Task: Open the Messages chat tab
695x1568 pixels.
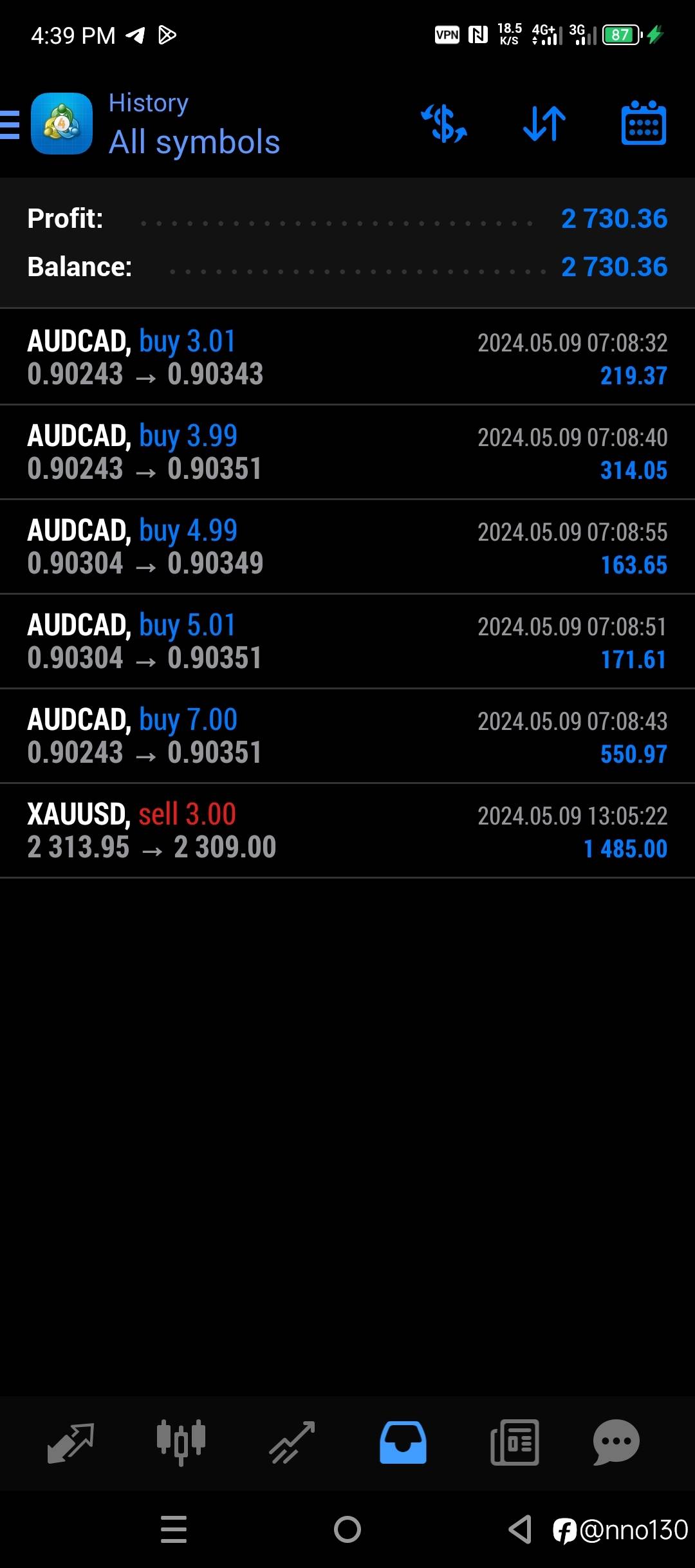Action: click(616, 1442)
